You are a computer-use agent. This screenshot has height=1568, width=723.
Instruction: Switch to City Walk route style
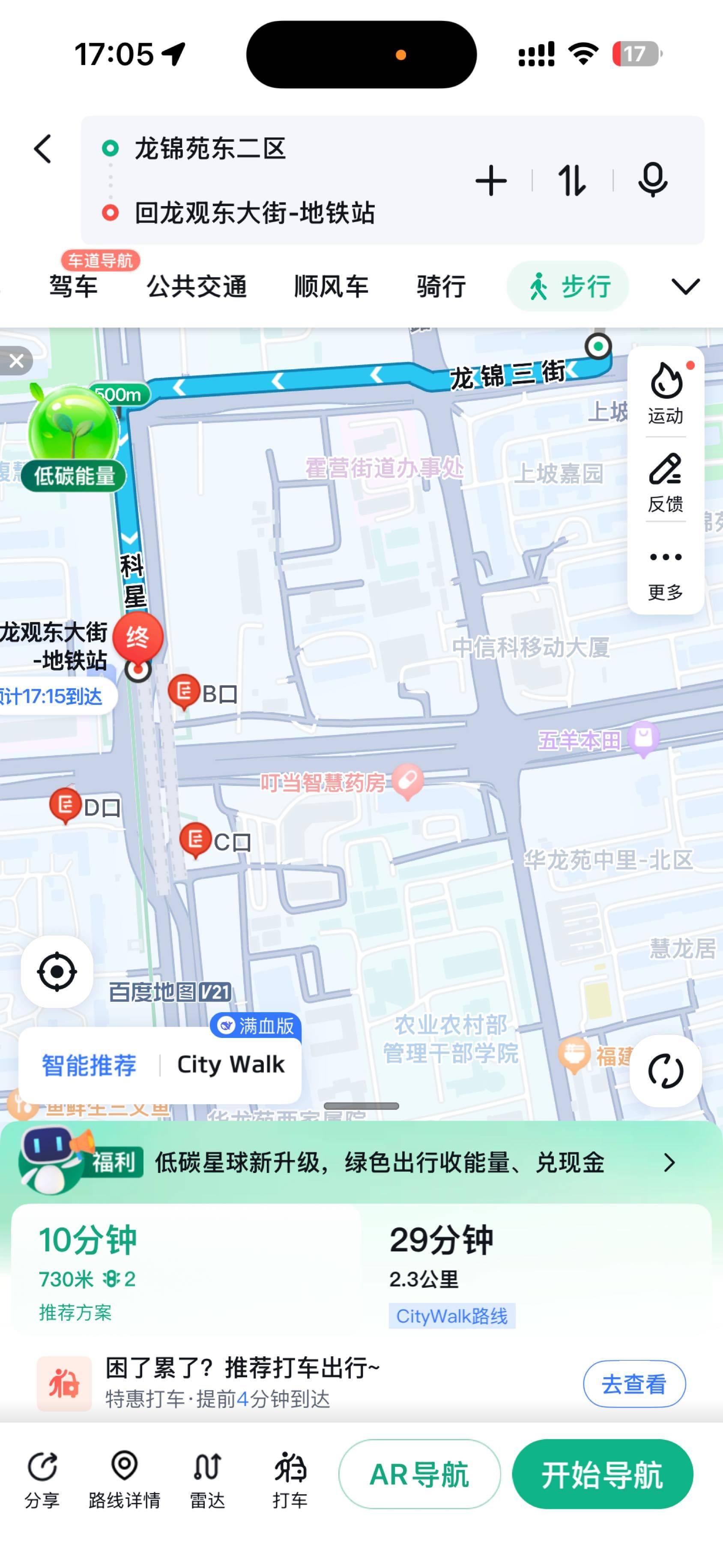(x=231, y=1064)
